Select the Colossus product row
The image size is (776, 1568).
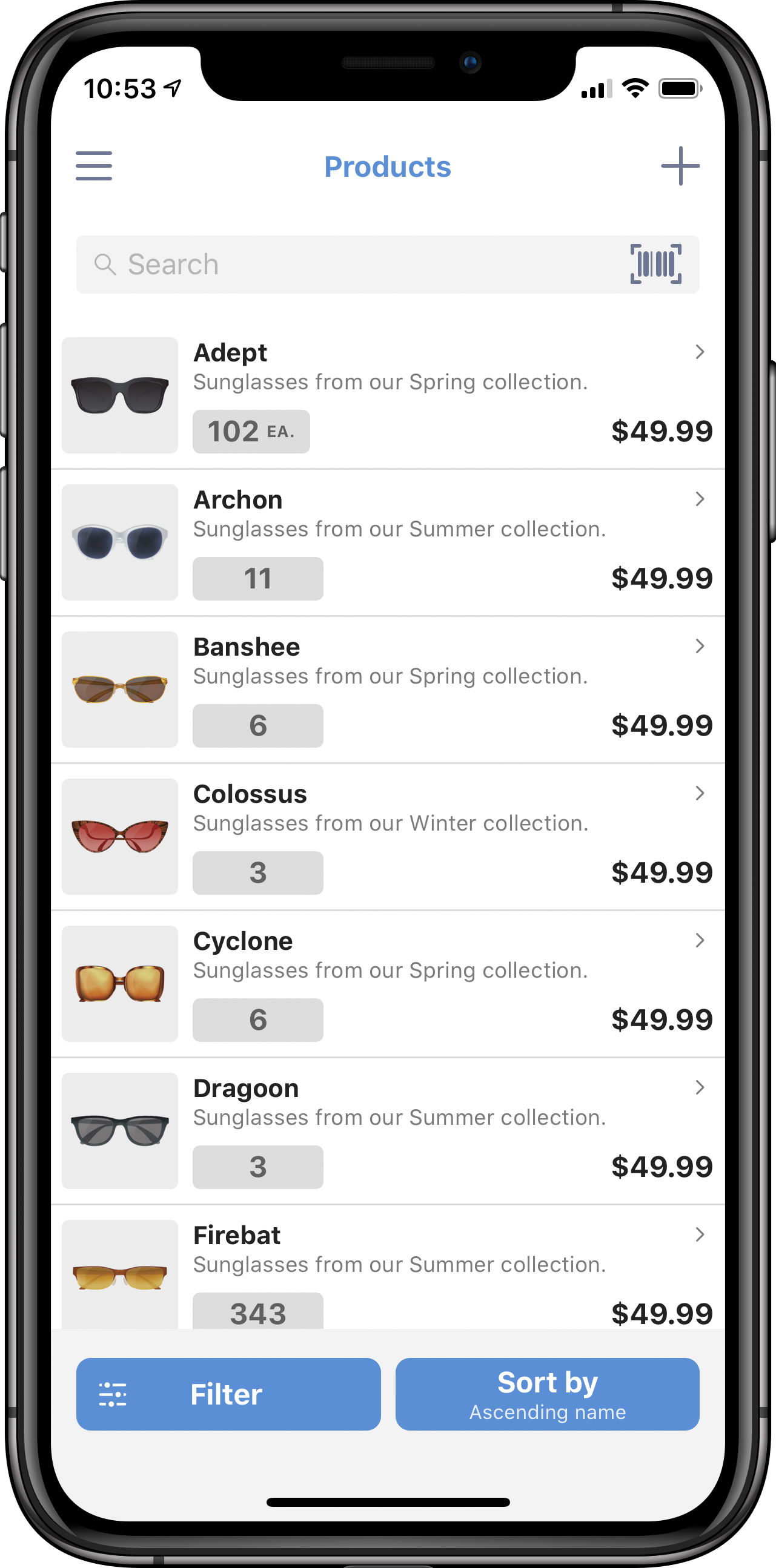click(x=390, y=837)
